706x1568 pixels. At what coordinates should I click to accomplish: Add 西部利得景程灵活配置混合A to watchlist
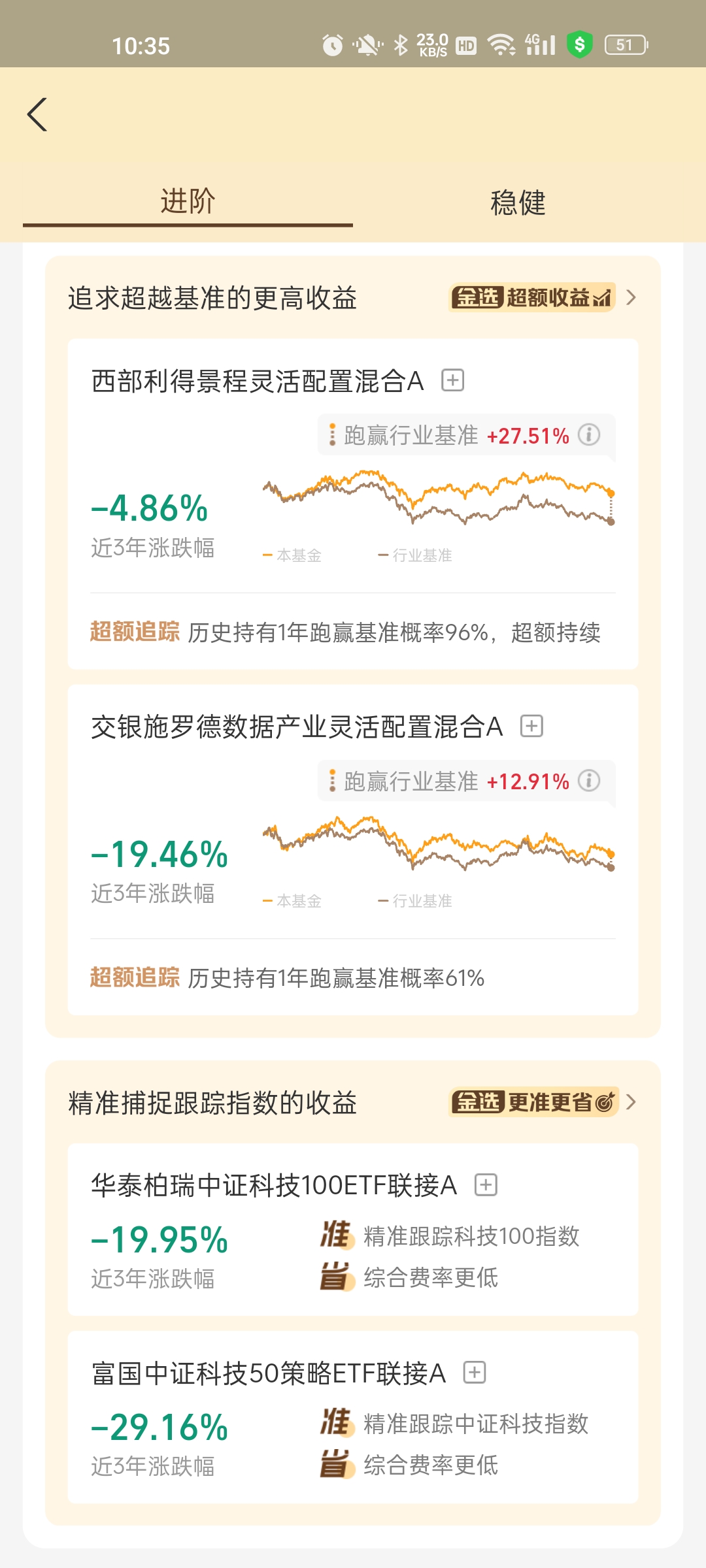click(453, 380)
